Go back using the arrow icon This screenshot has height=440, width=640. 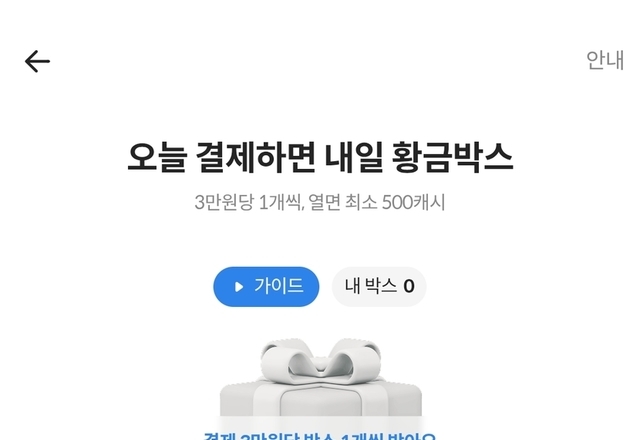click(x=37, y=62)
